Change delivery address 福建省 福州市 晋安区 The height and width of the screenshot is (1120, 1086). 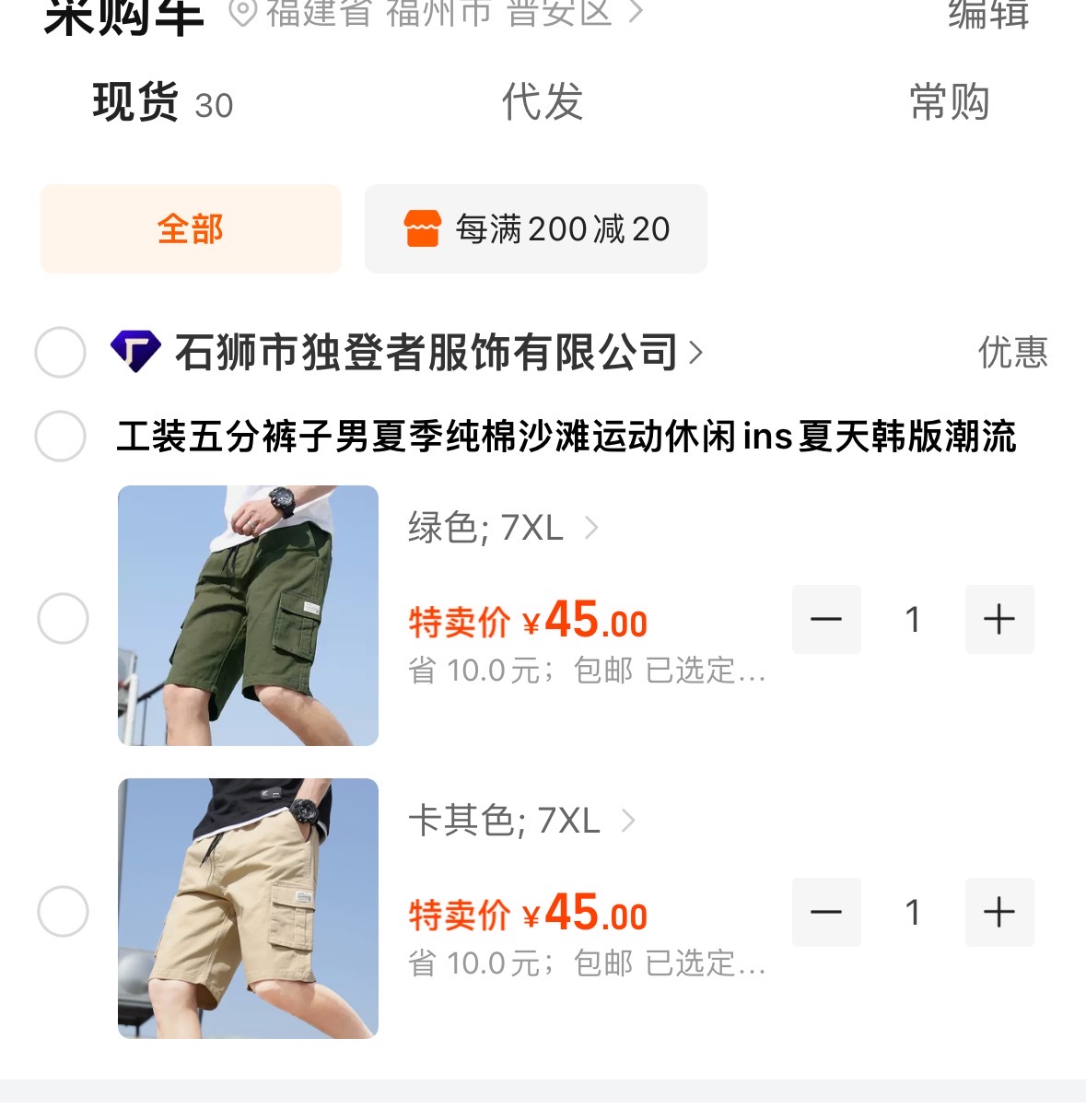click(x=438, y=14)
